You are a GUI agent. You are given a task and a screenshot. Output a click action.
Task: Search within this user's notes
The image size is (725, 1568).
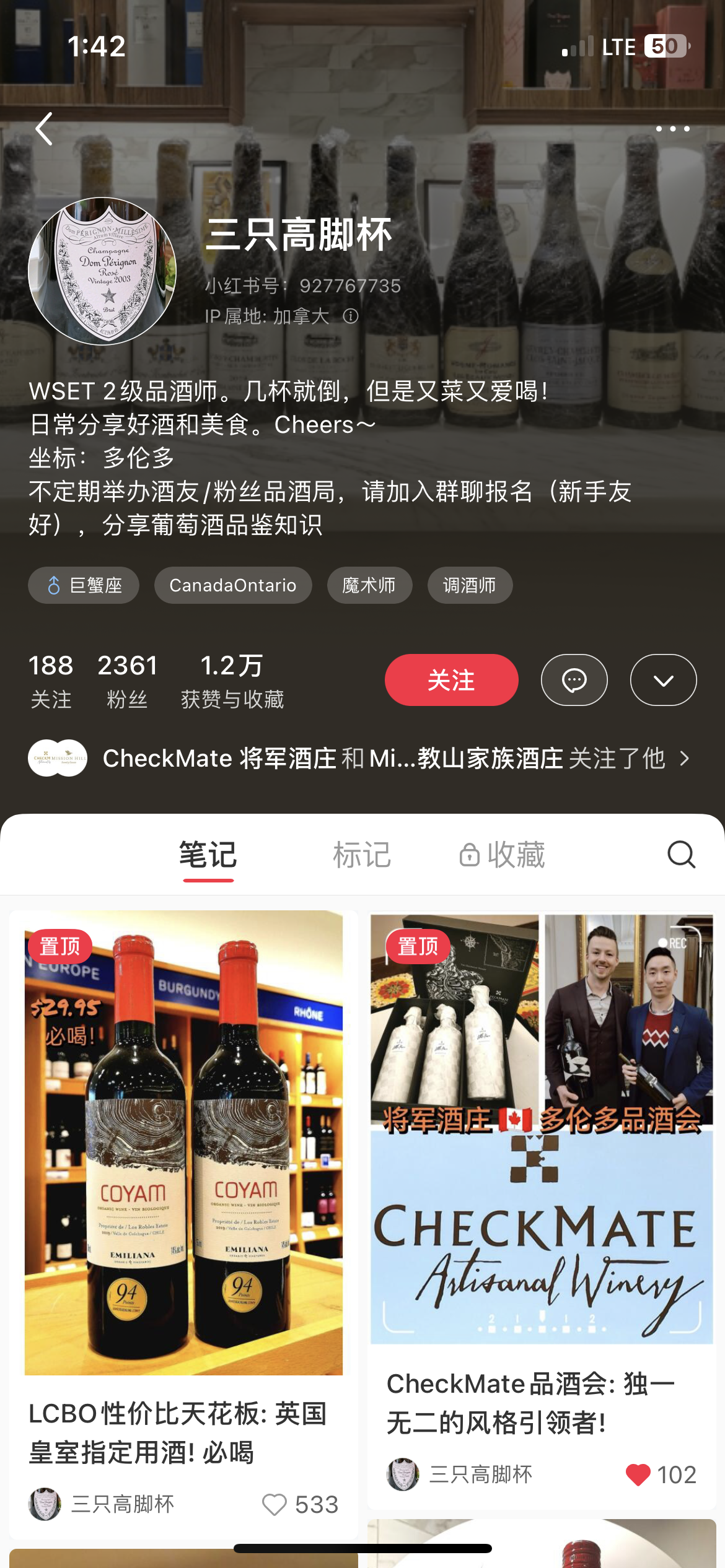coord(681,855)
